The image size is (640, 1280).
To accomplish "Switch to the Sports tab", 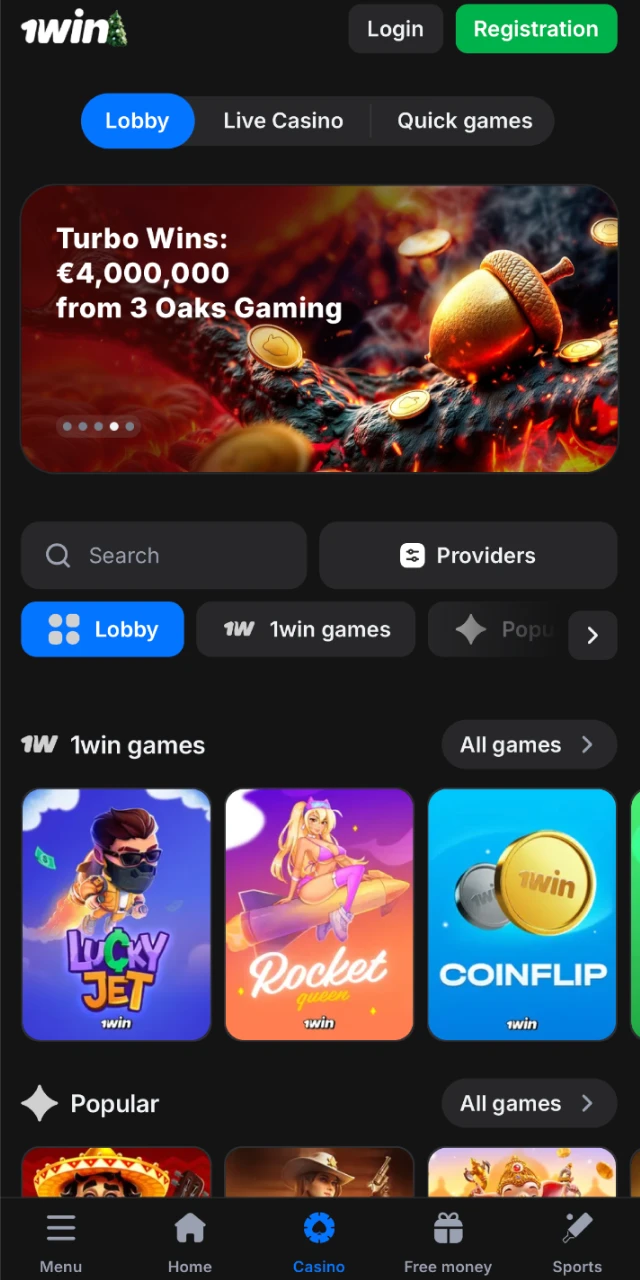I will (x=577, y=1242).
